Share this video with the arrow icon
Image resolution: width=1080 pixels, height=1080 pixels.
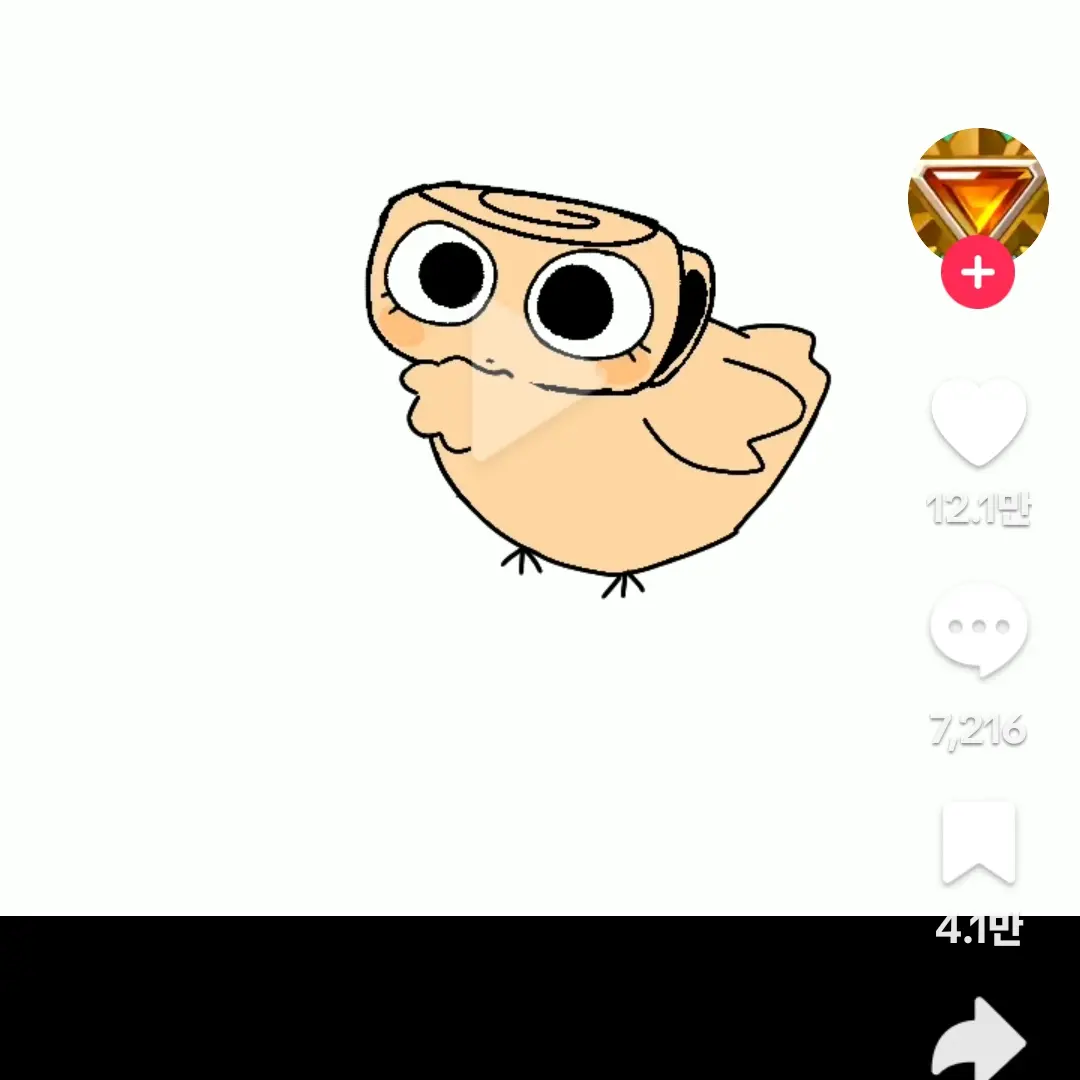point(978,1040)
